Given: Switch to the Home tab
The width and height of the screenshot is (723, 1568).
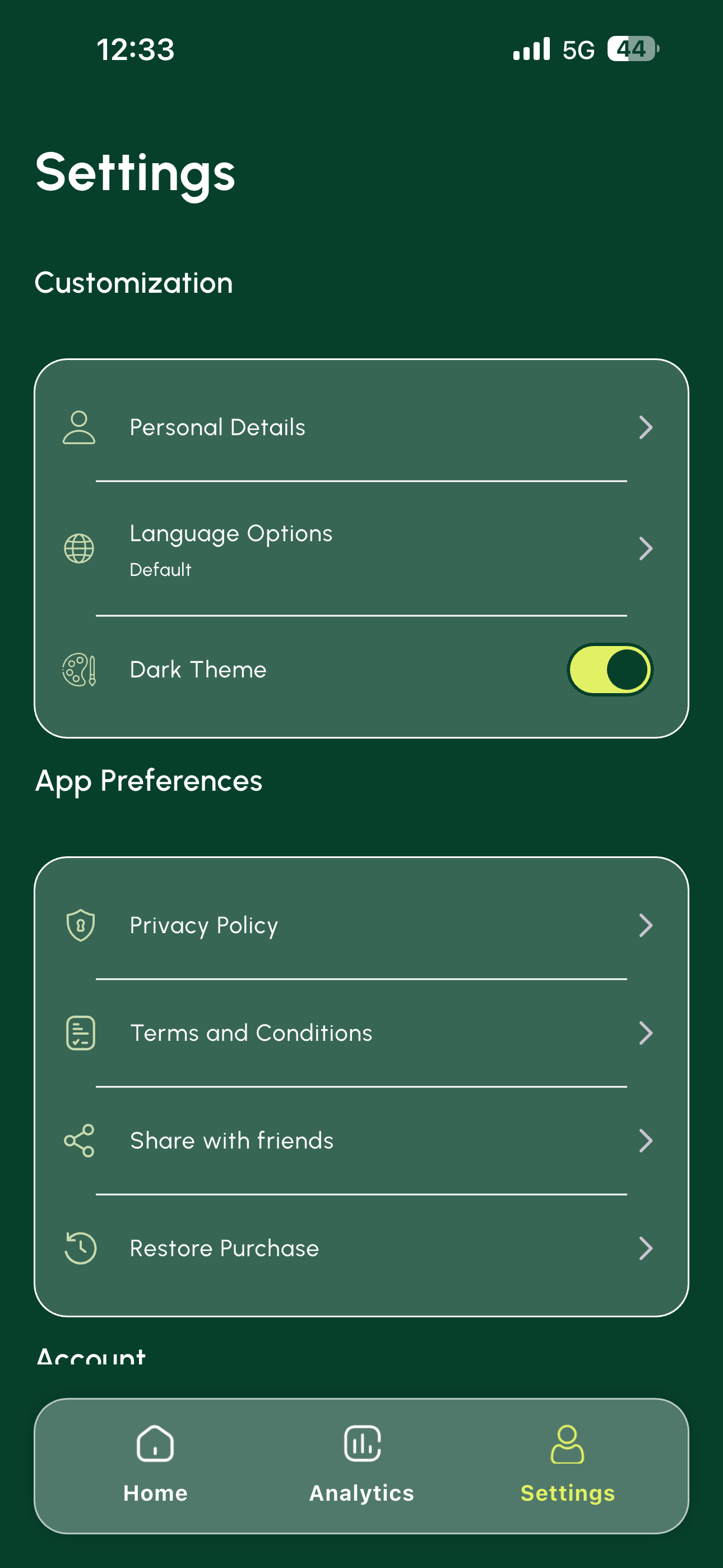Looking at the screenshot, I should [x=155, y=1464].
